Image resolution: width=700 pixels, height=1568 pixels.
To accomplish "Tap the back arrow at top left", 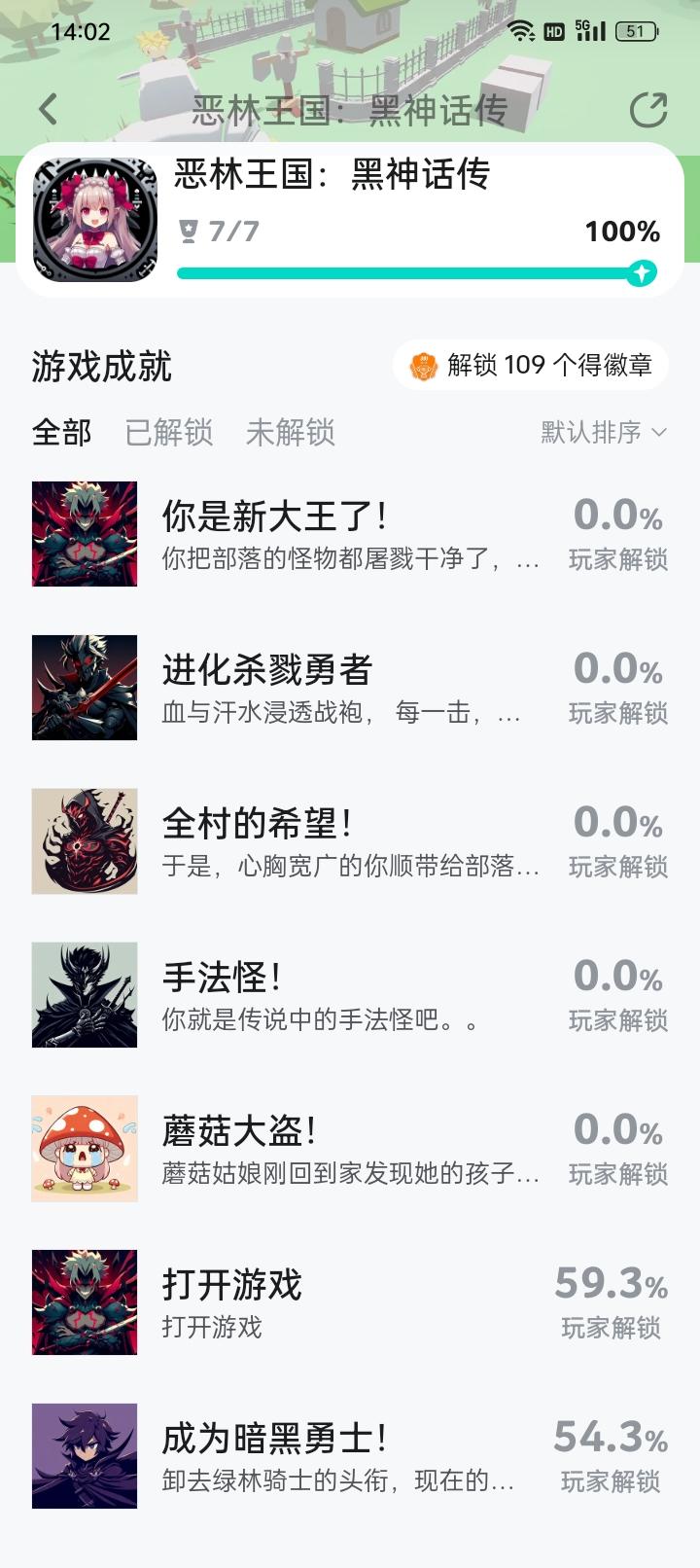I will click(47, 109).
